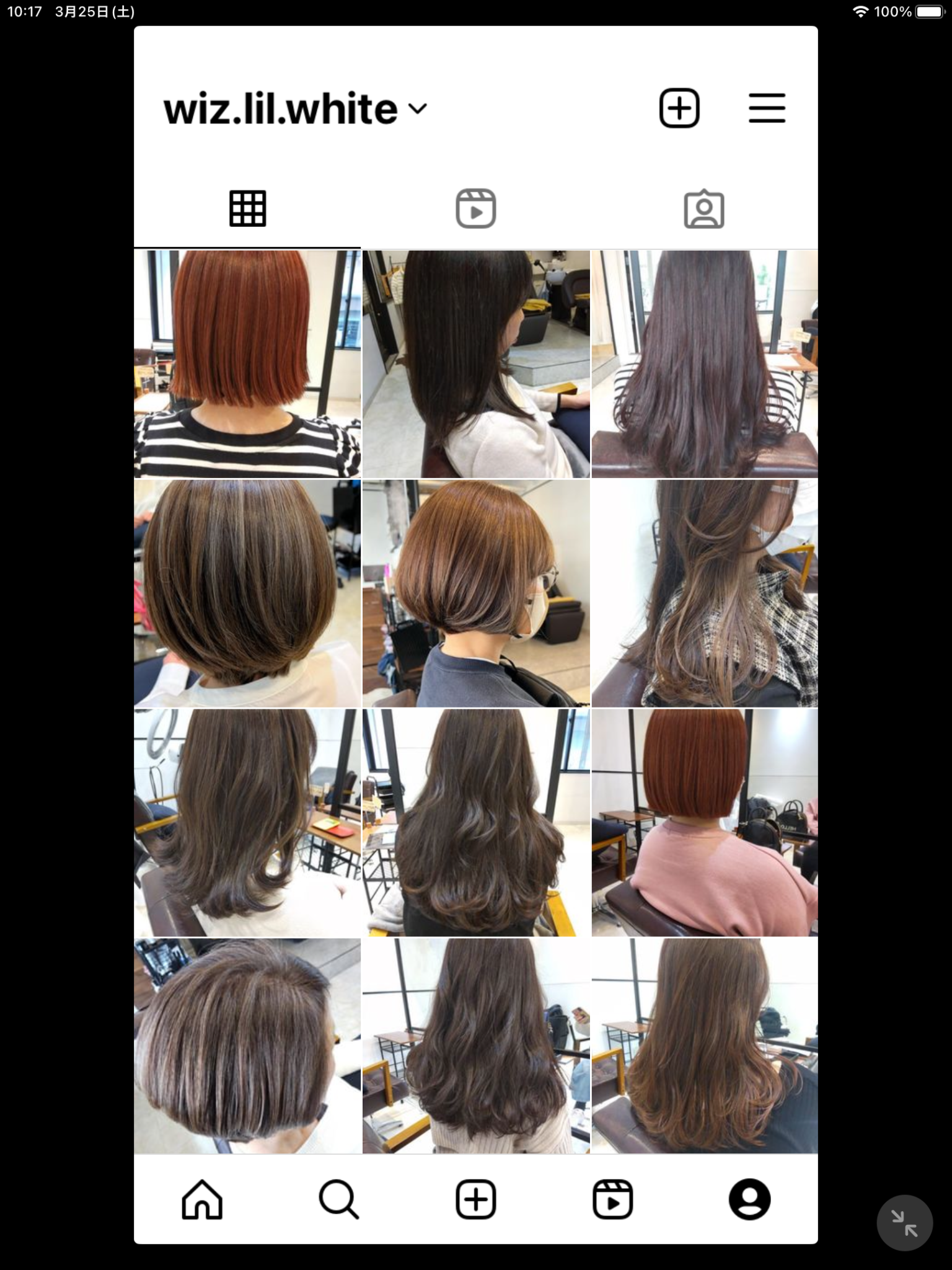
Task: Switch to the tagged photos tab
Action: click(703, 209)
